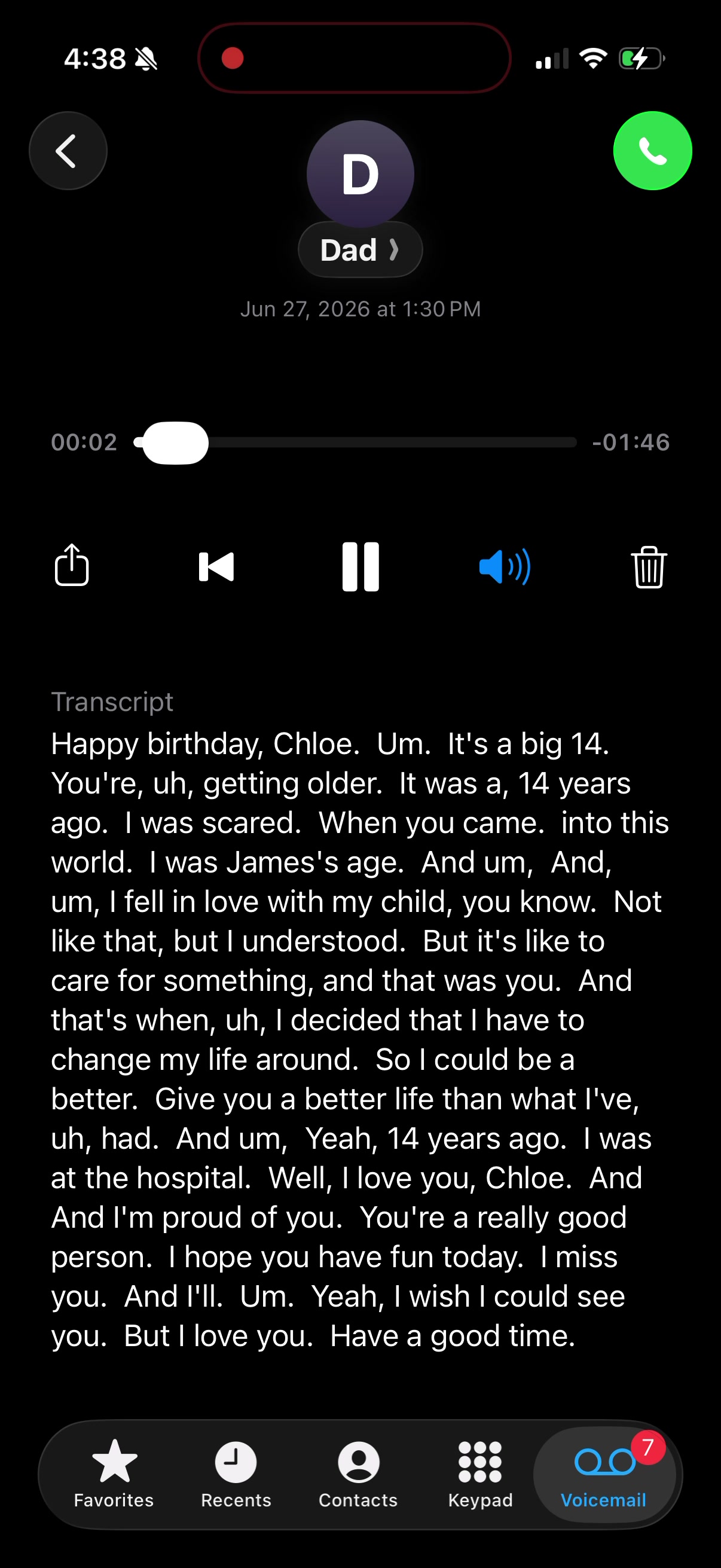
Task: Switch to the Favorites tab
Action: click(114, 1474)
